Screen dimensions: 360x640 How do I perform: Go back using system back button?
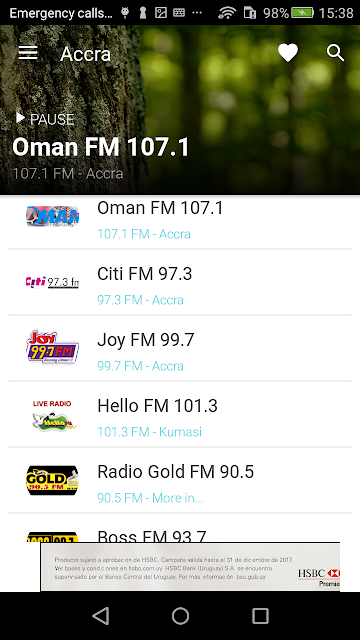(x=100, y=616)
